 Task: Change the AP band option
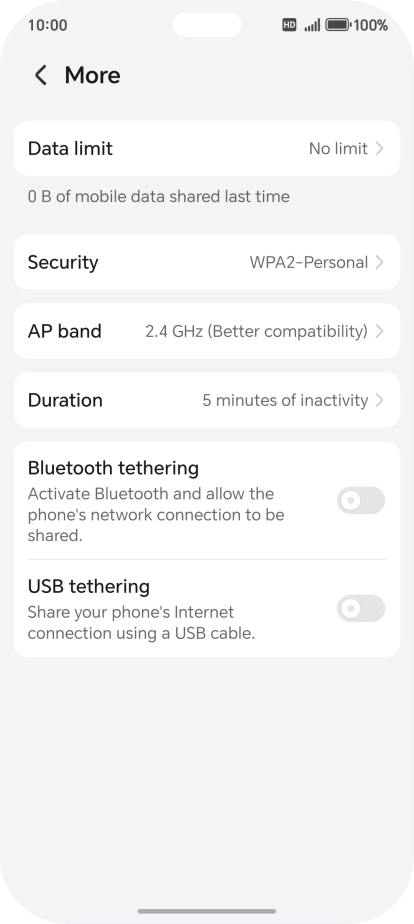pos(207,331)
